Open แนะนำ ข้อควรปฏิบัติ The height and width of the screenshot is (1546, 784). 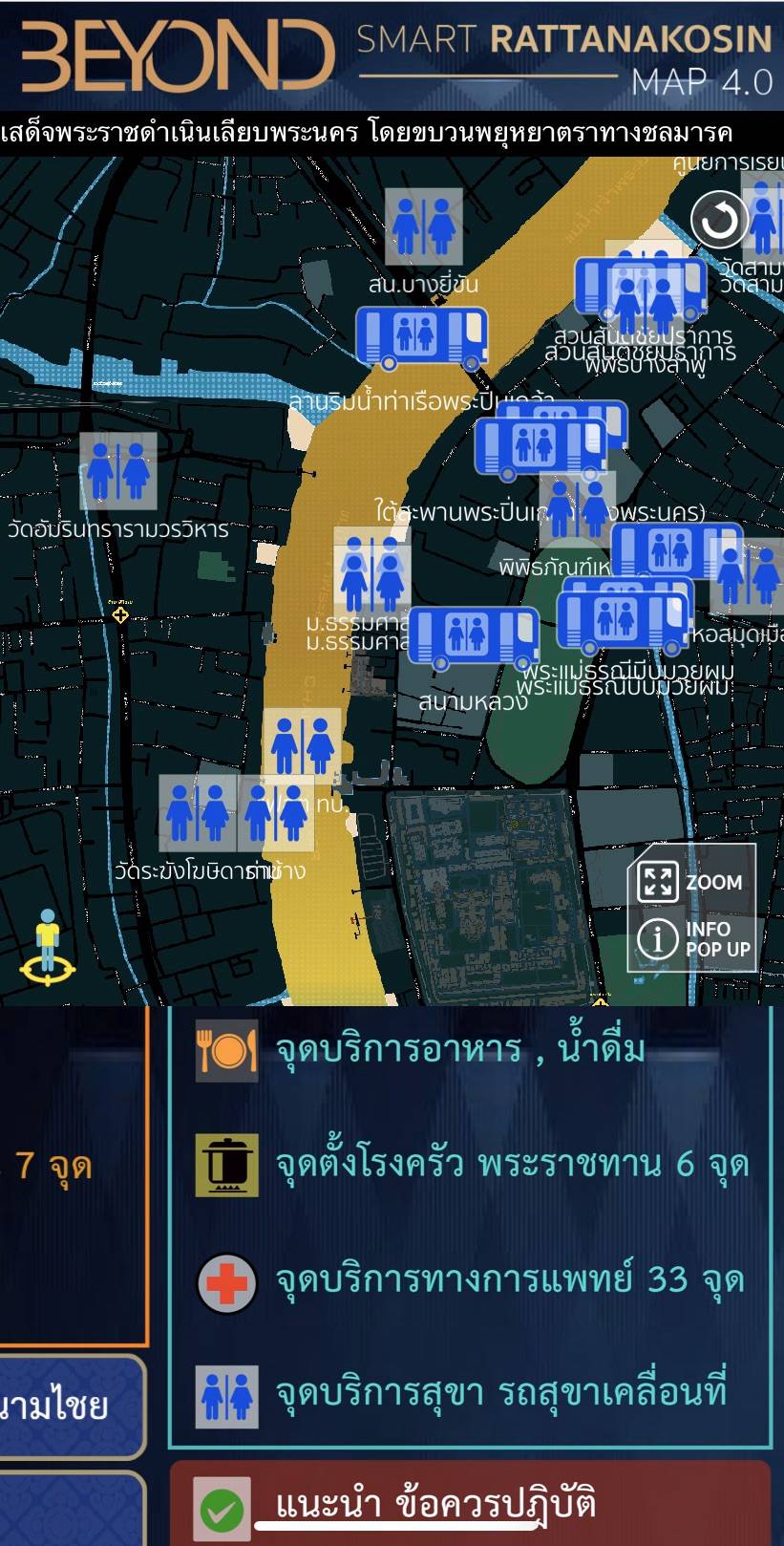[x=434, y=1504]
